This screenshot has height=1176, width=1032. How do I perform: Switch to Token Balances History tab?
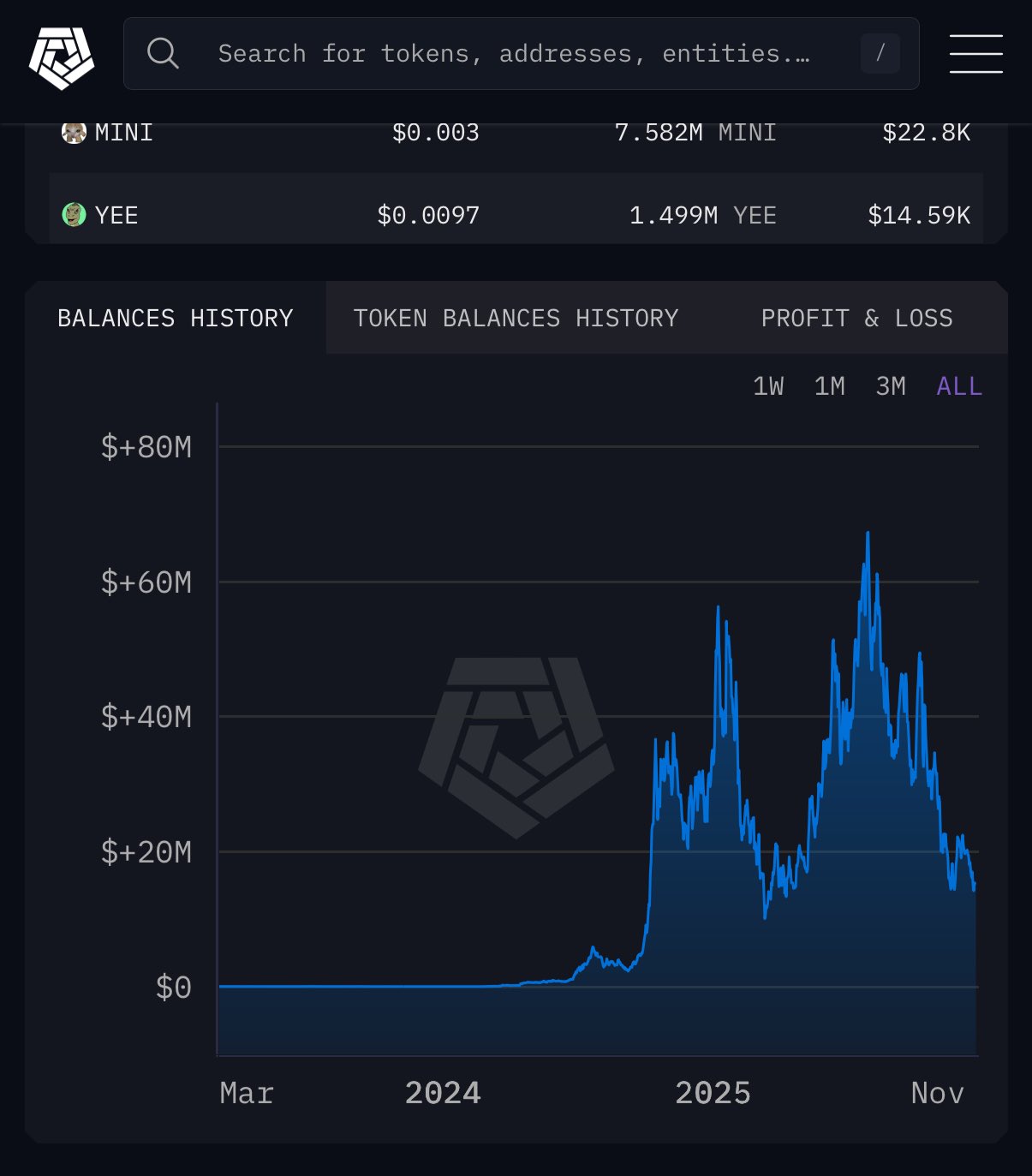tap(516, 319)
